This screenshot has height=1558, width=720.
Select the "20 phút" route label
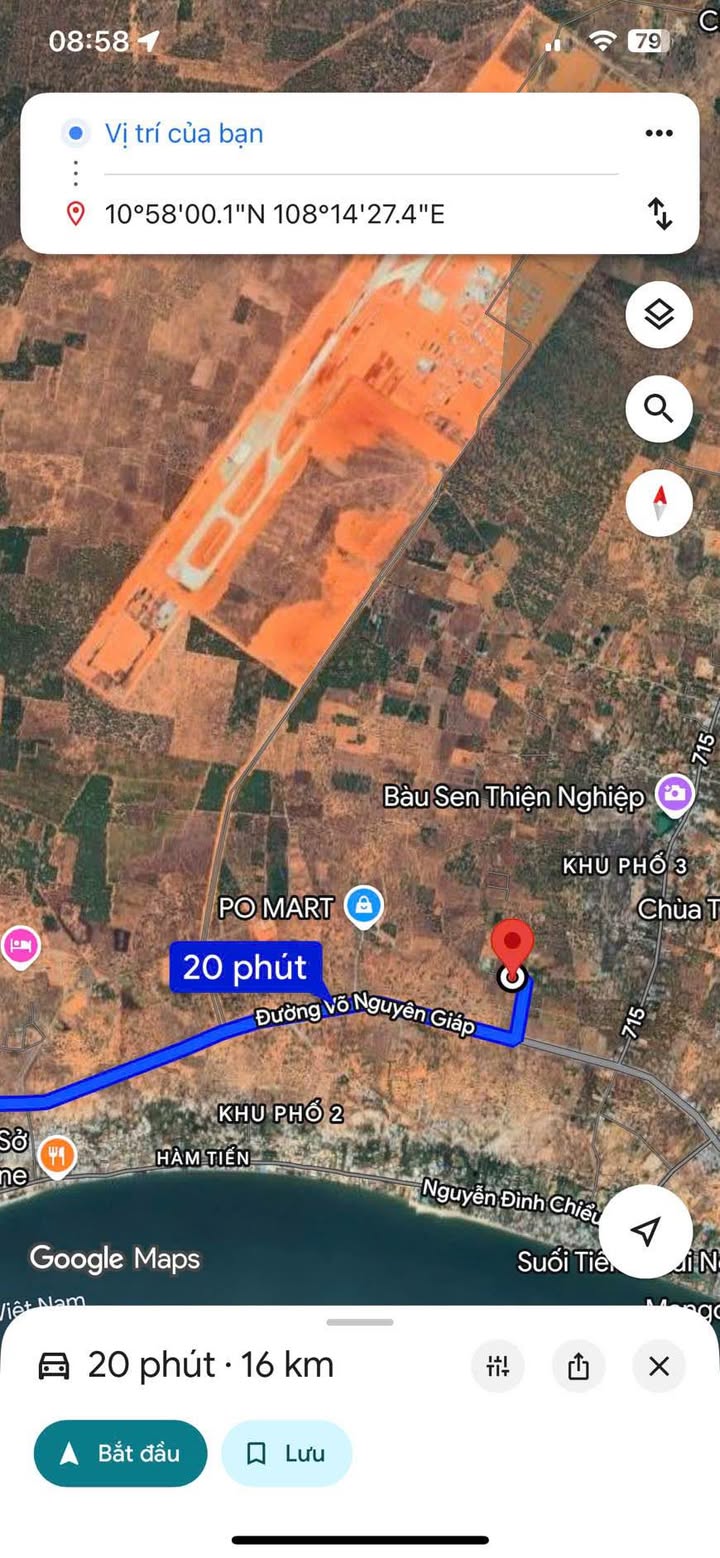[245, 967]
